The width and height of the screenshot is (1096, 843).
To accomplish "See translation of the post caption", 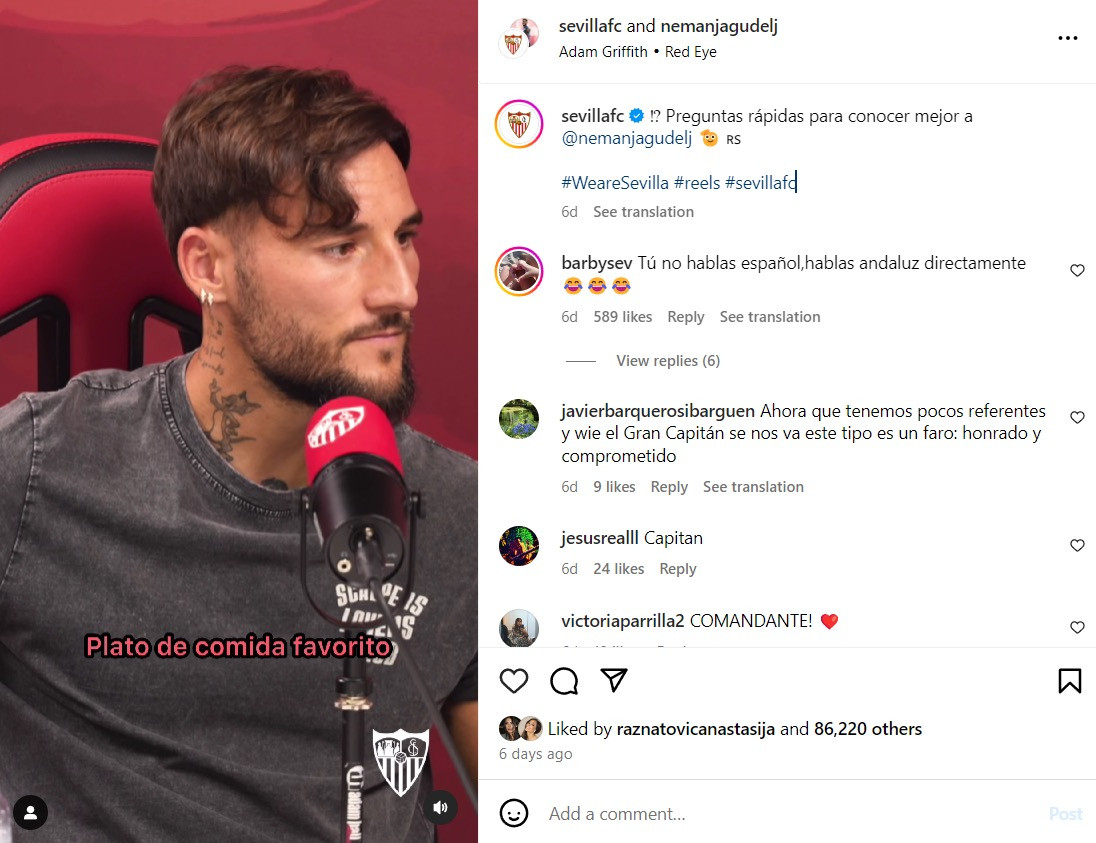I will 643,212.
